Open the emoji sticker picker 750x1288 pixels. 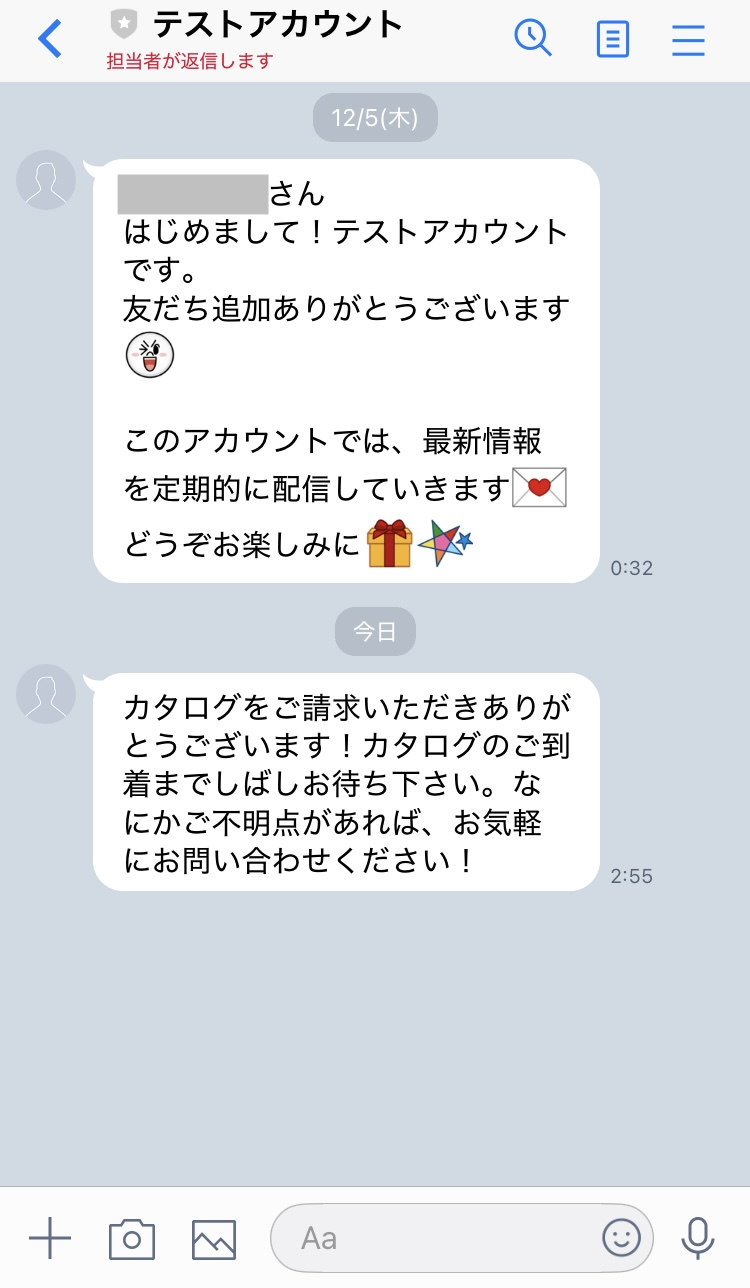point(621,1239)
